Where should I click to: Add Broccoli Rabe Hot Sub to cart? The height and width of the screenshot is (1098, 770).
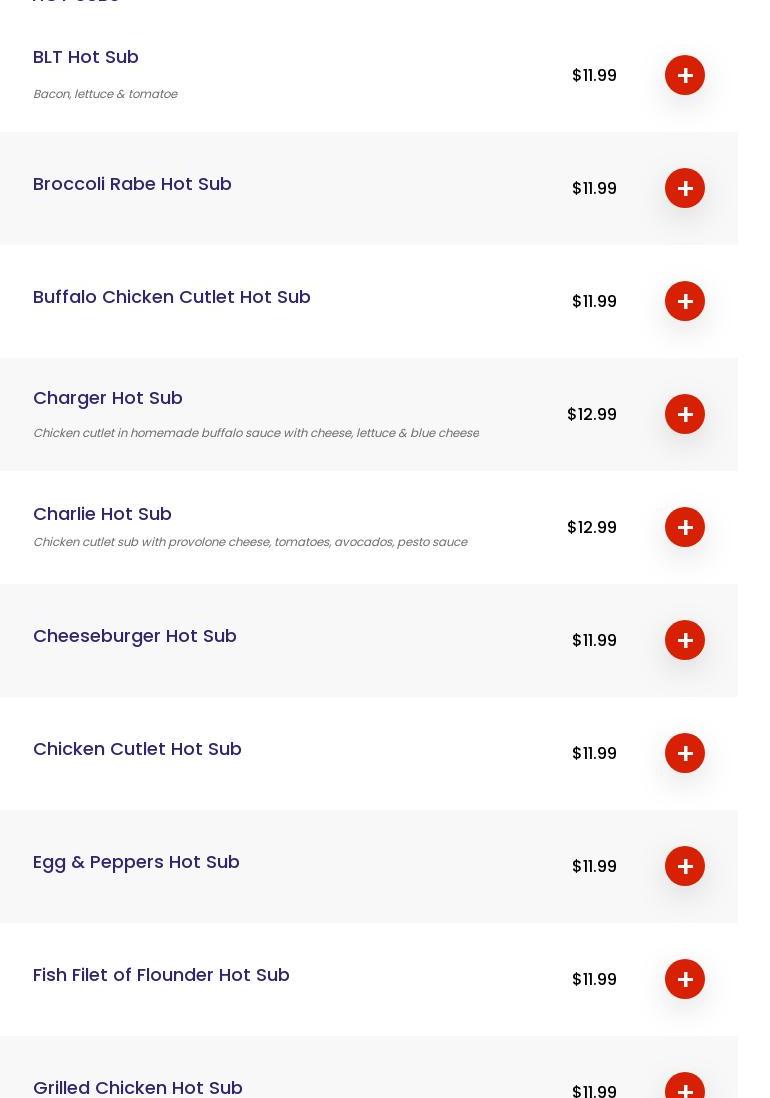[685, 188]
